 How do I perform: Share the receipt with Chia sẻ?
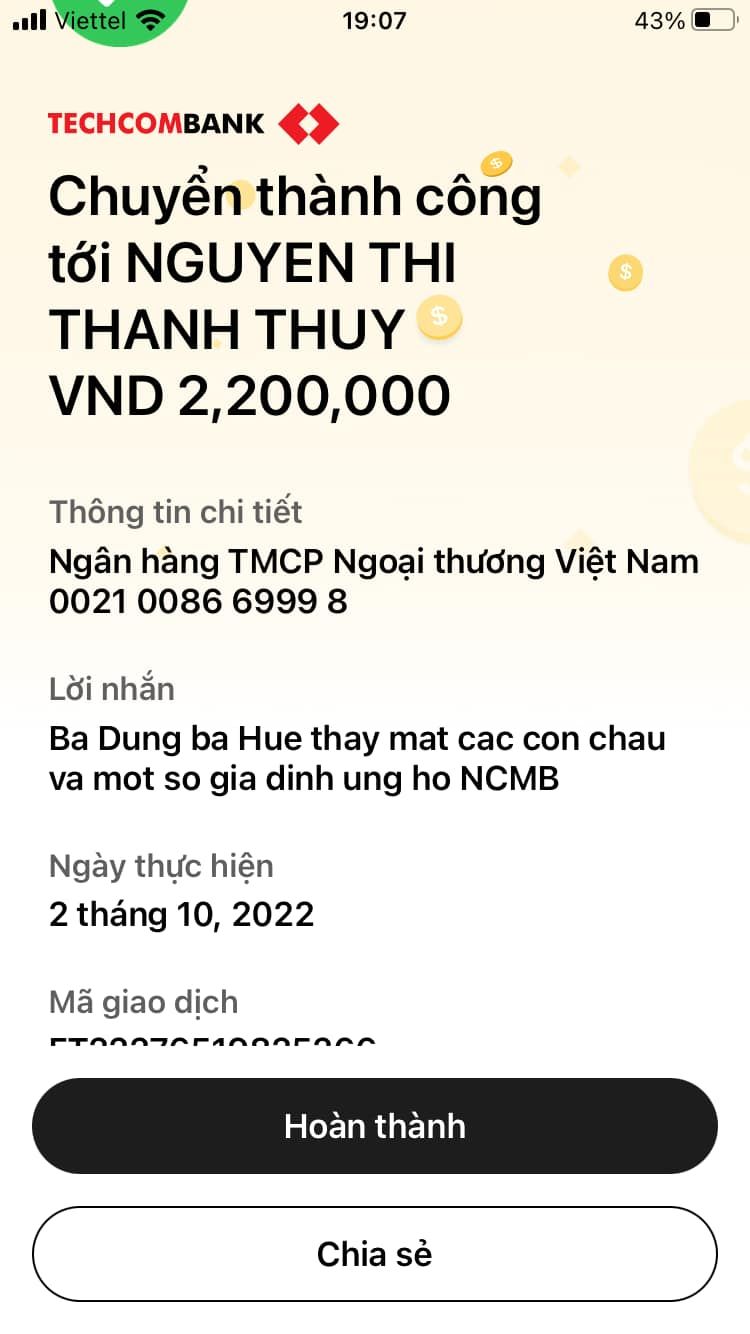tap(375, 1254)
